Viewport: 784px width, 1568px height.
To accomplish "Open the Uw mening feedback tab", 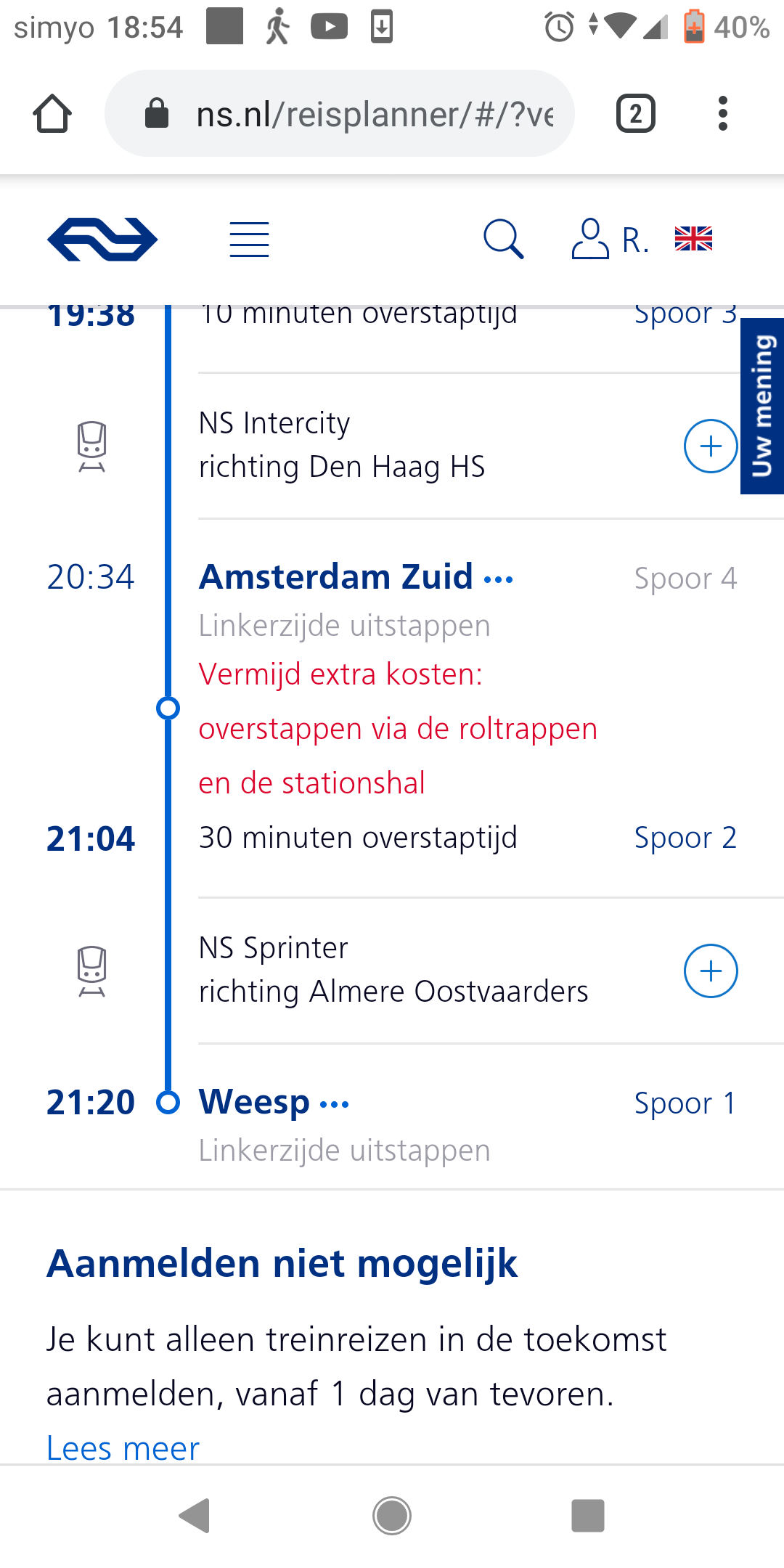I will (762, 407).
